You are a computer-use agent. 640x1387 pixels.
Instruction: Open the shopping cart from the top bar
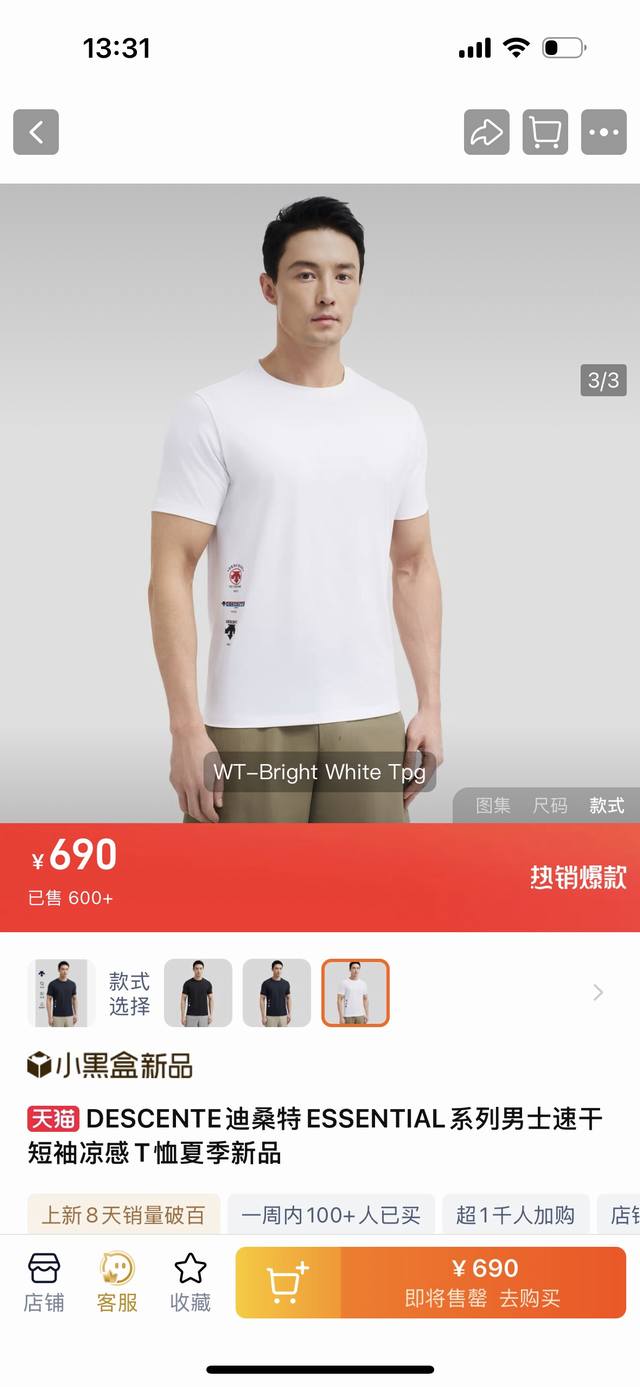[x=545, y=132]
